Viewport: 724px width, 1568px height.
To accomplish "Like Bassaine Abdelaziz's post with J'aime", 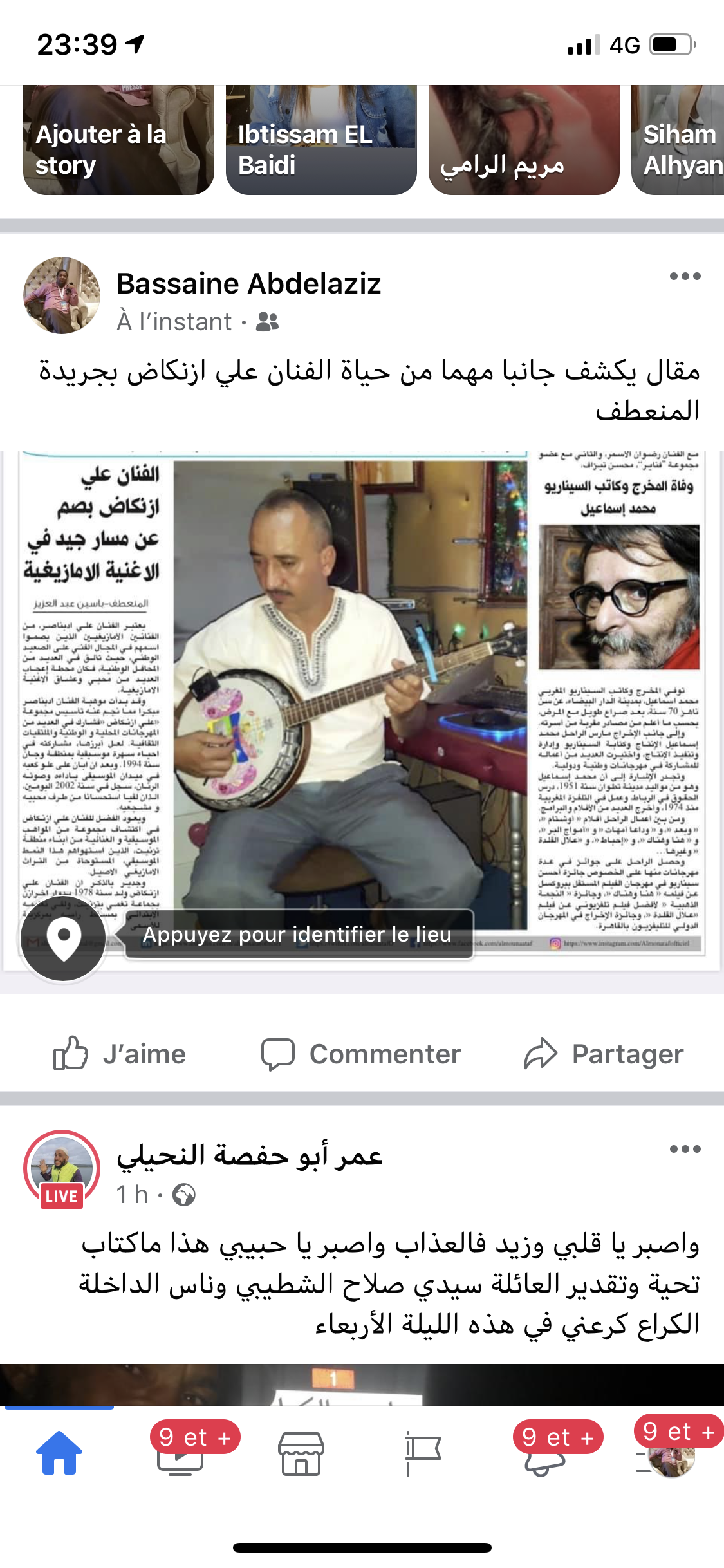I will pyautogui.click(x=120, y=1054).
